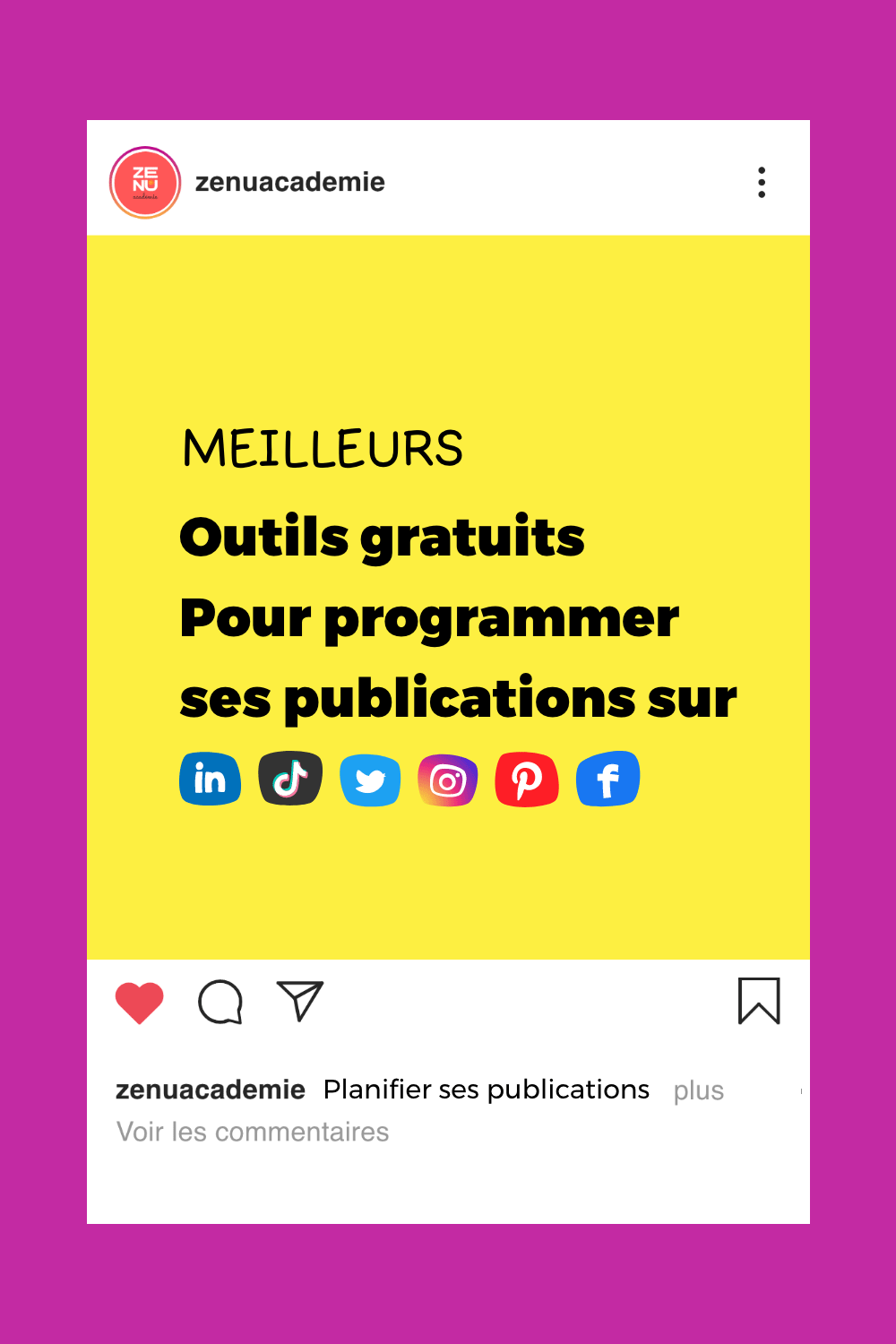The width and height of the screenshot is (896, 1344).
Task: Toggle the like on the heart icon
Action: click(139, 1002)
